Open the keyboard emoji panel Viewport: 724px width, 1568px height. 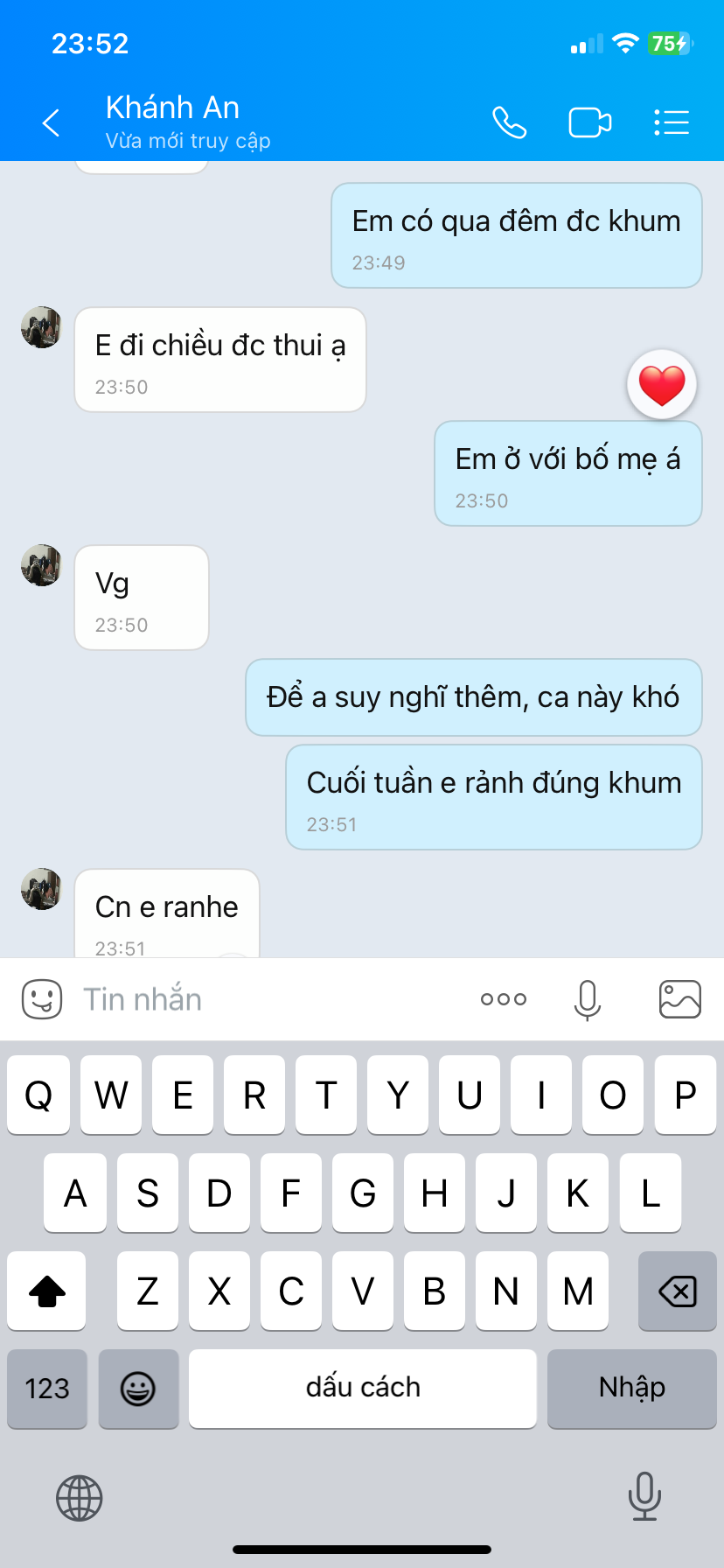(138, 1388)
